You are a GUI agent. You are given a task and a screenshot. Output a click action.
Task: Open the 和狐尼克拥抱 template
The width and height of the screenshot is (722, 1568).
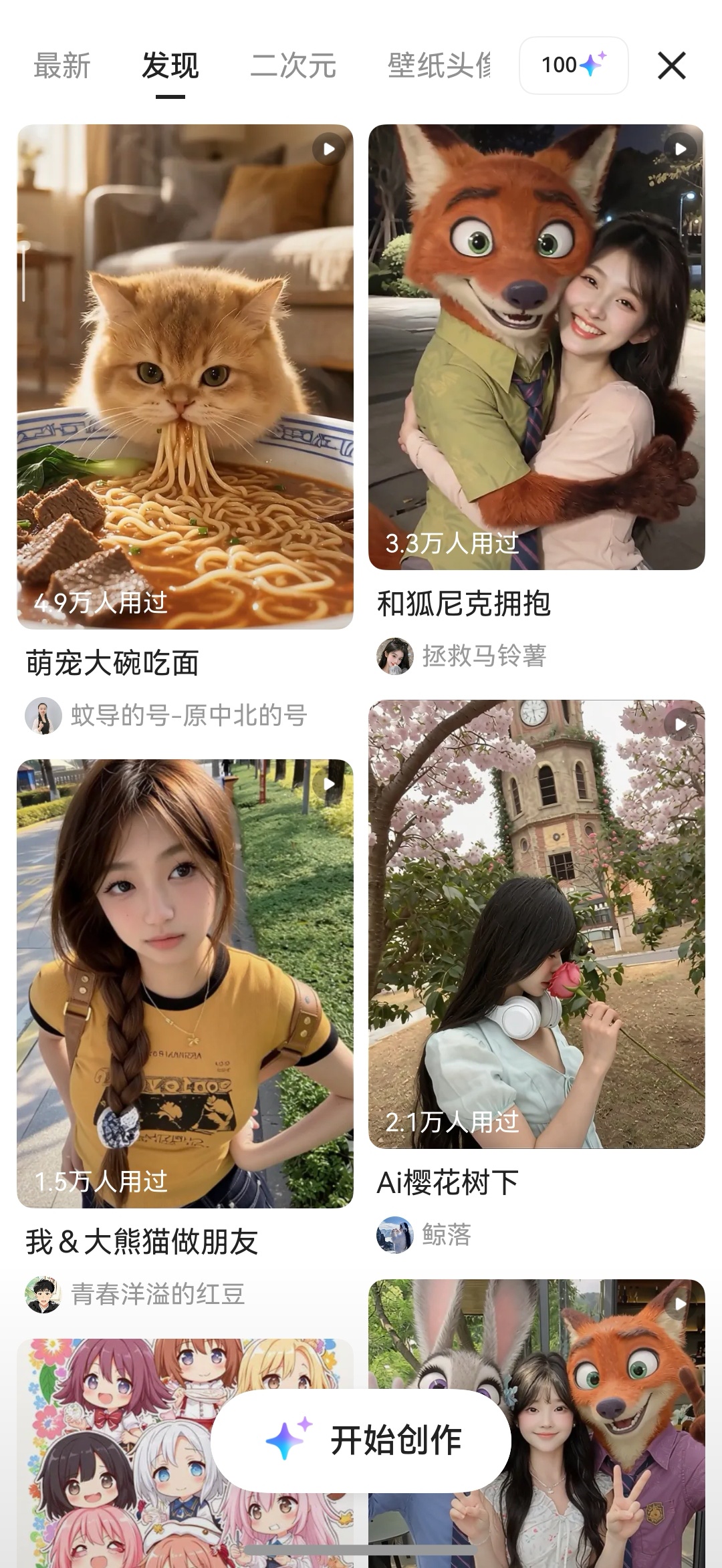coord(536,347)
